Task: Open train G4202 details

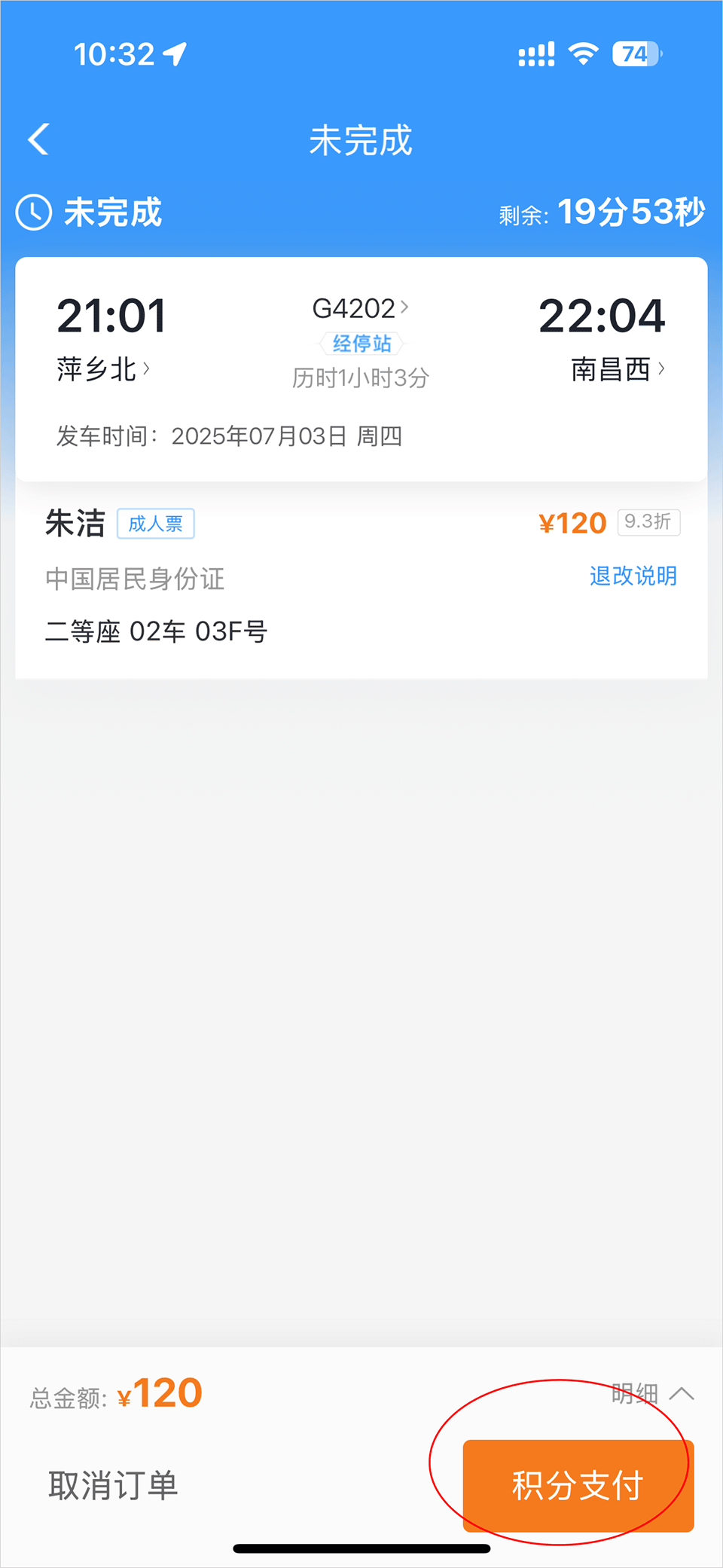Action: tap(360, 308)
